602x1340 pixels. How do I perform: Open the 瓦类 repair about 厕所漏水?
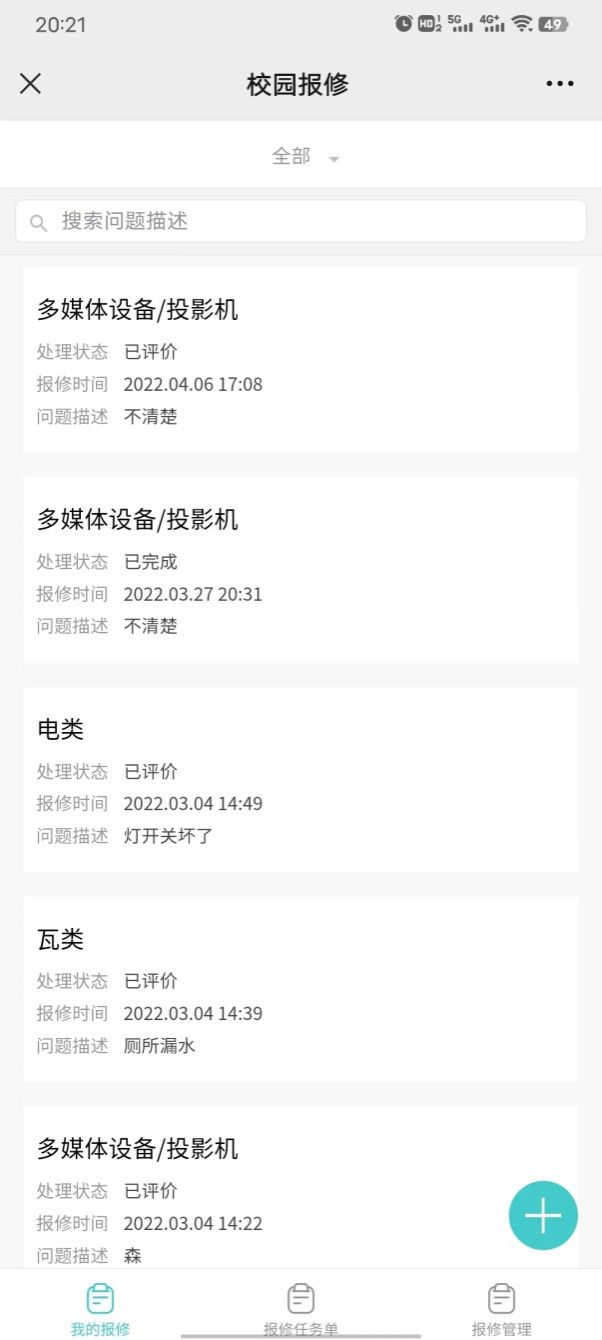pos(300,990)
